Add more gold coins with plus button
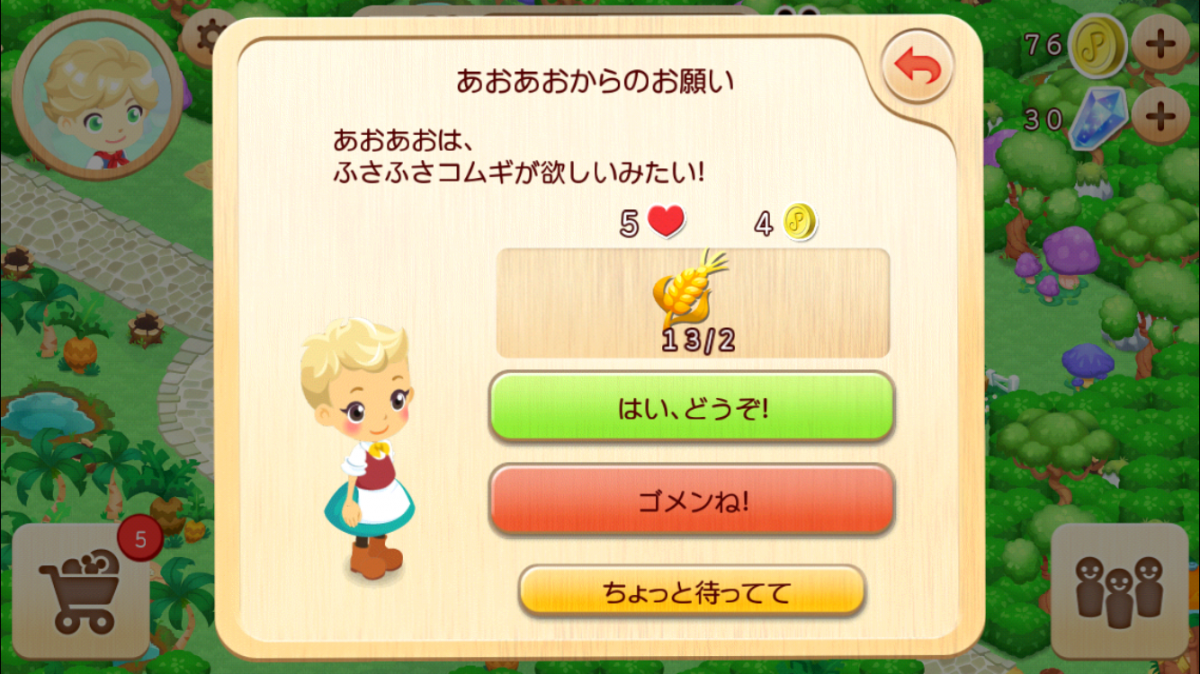The image size is (1200, 674). click(1161, 46)
